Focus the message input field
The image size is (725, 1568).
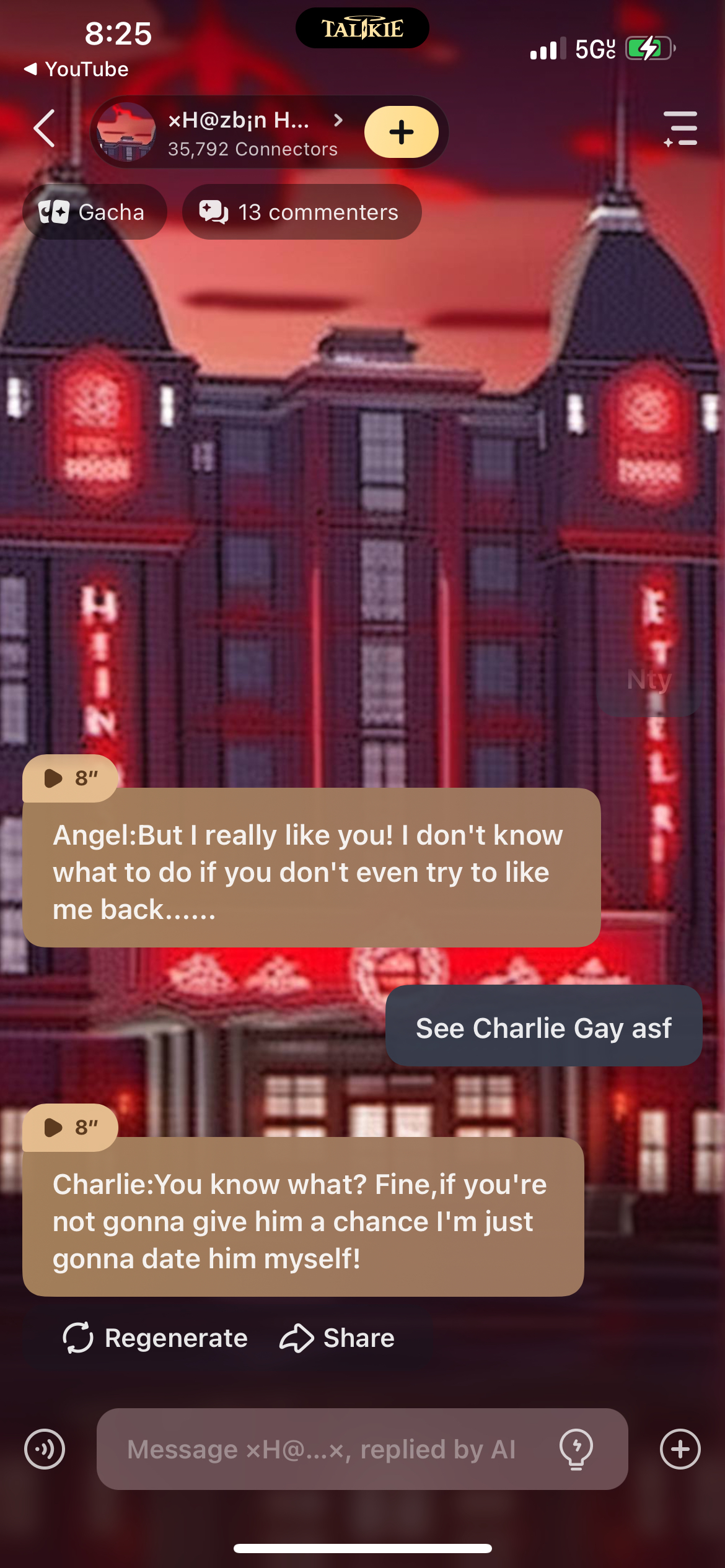(322, 1449)
